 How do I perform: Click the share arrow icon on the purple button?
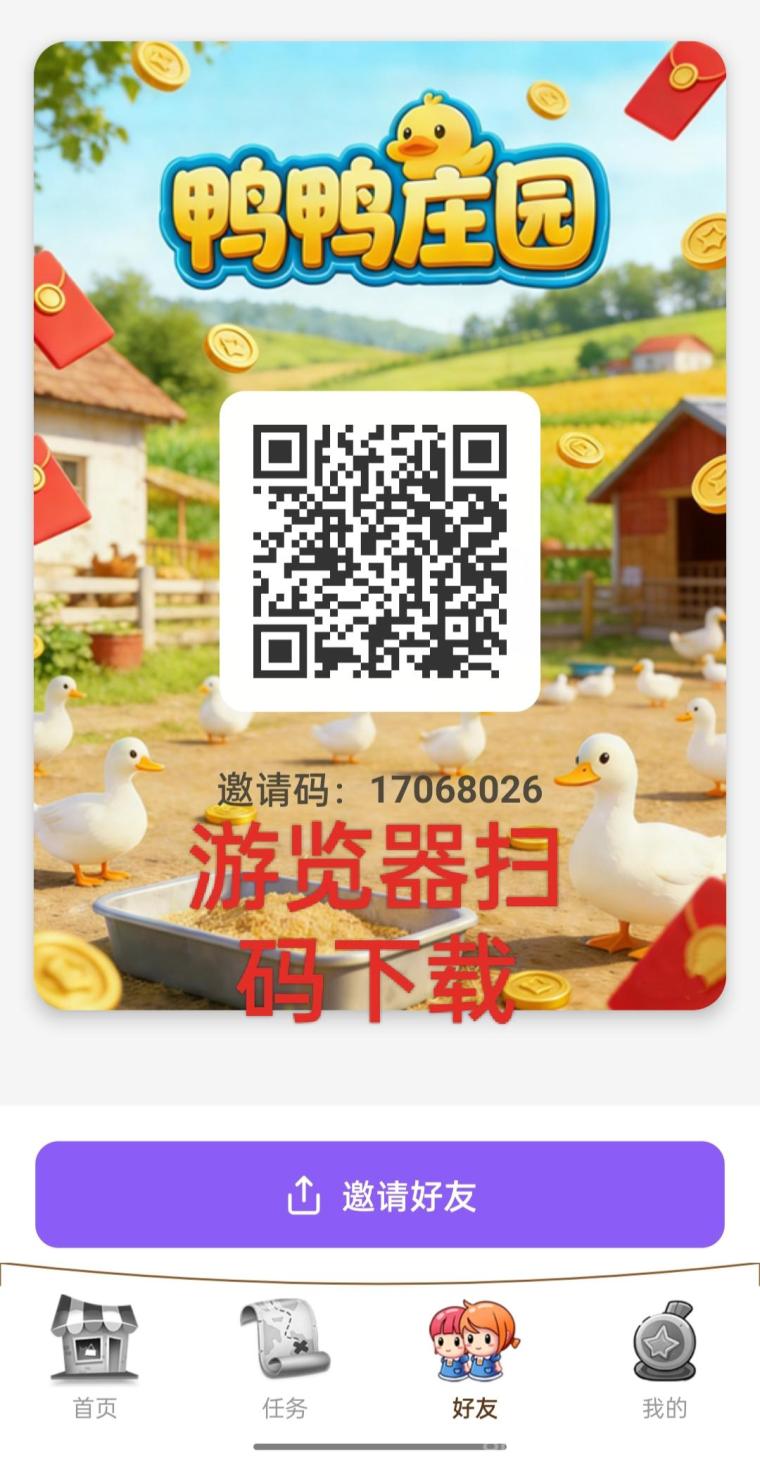(303, 1193)
